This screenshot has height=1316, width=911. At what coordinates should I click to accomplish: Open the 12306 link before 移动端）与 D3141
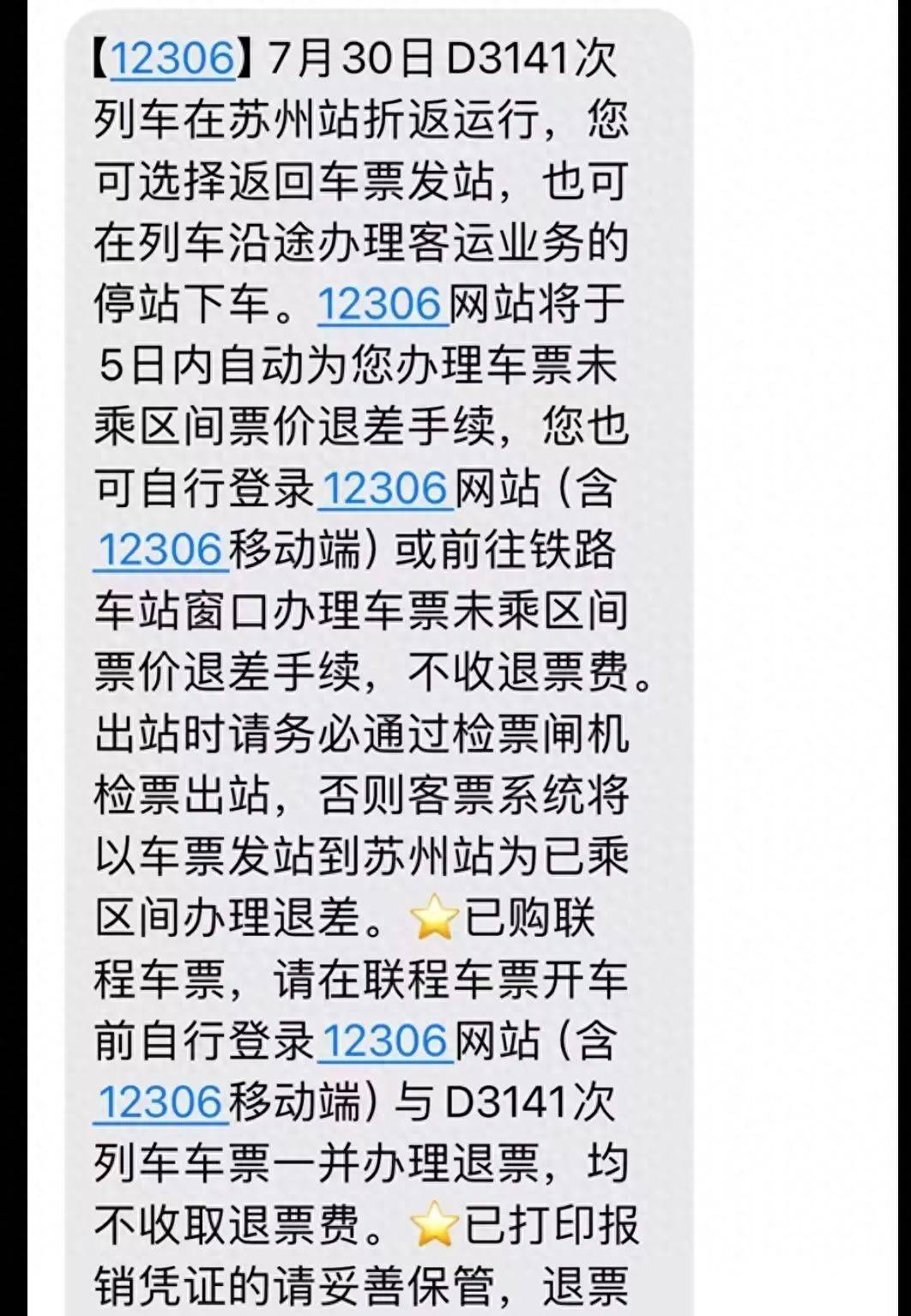(161, 1102)
